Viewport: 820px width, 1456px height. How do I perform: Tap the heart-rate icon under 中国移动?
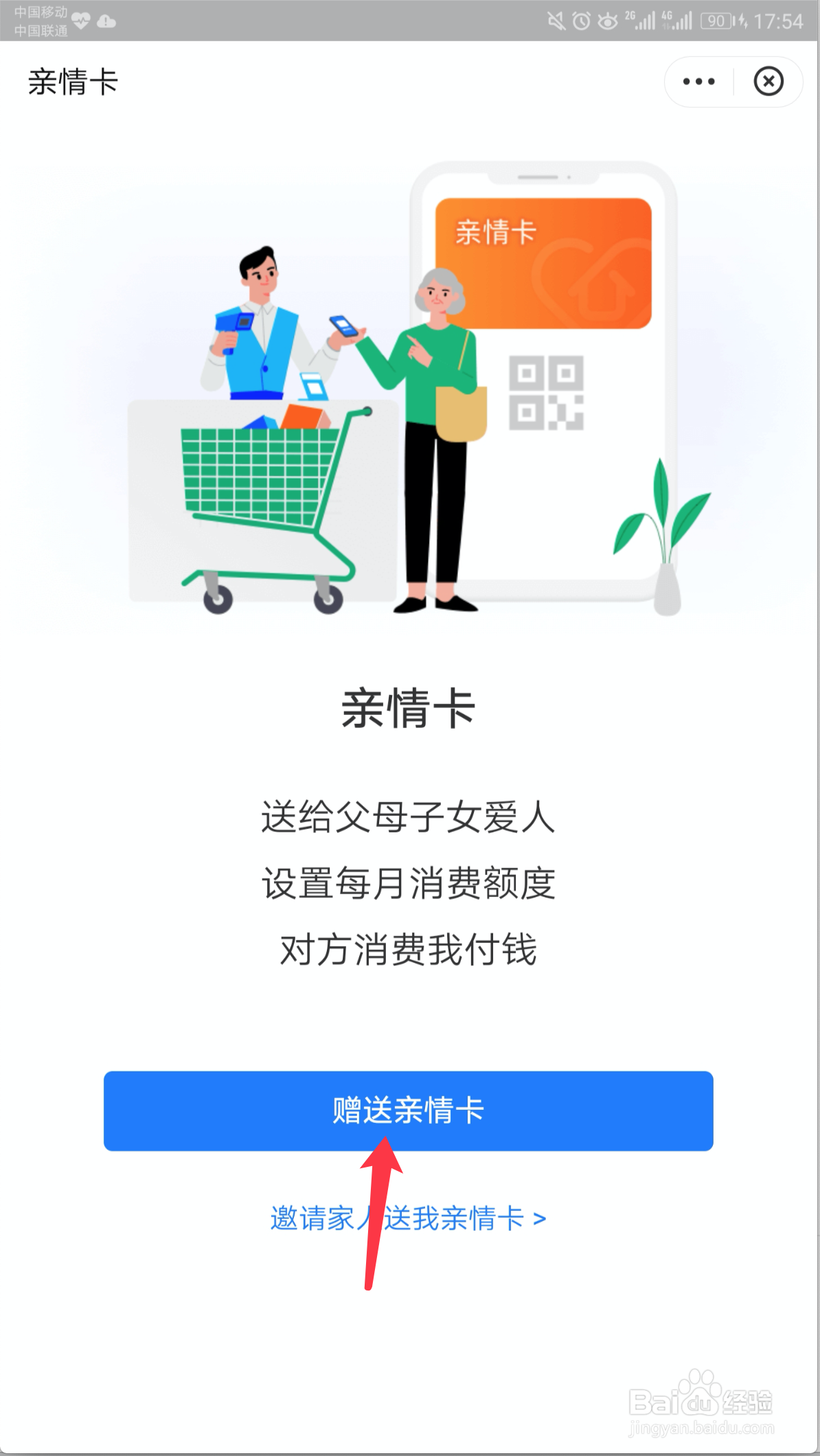coord(81,21)
